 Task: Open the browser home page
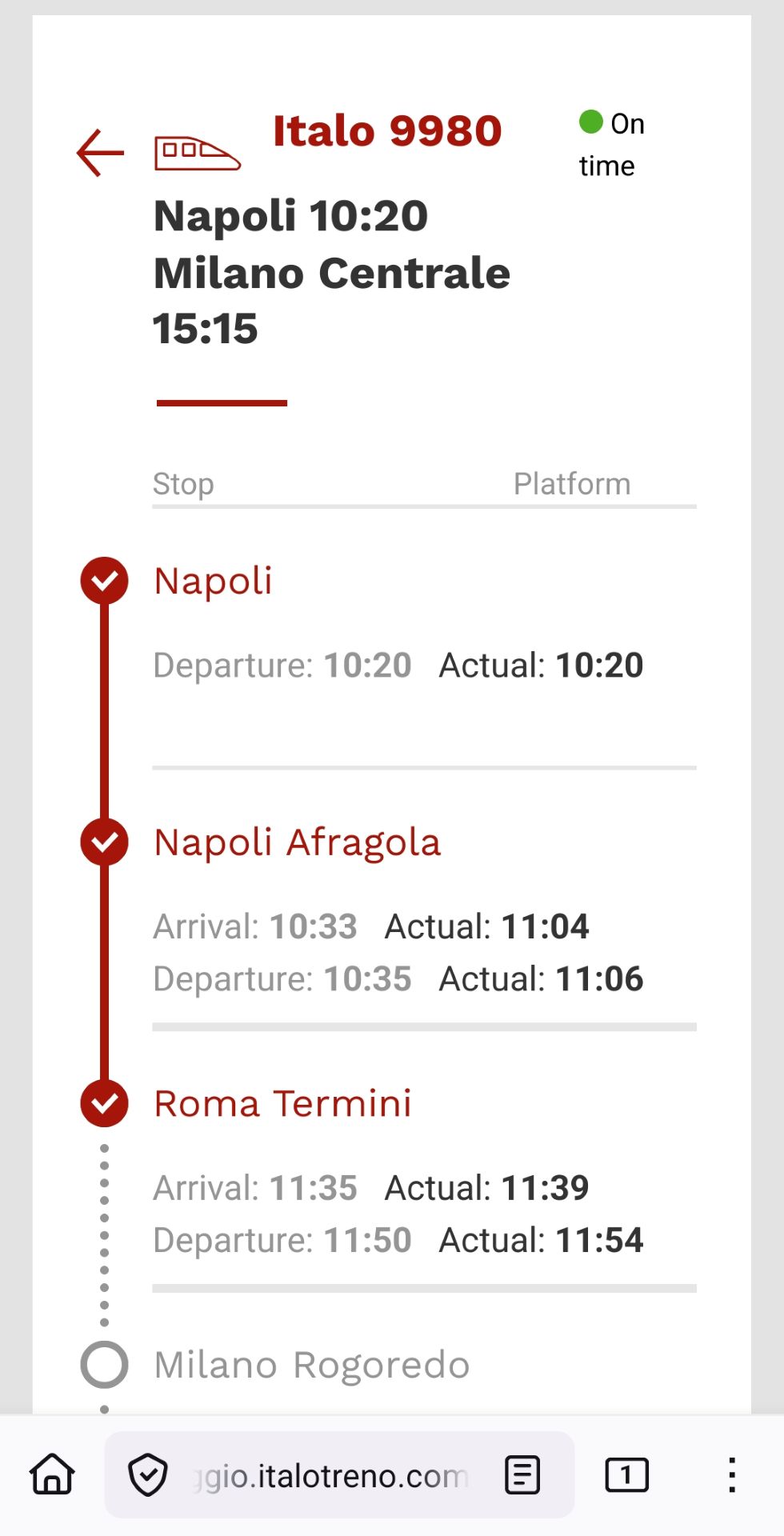point(53,1474)
